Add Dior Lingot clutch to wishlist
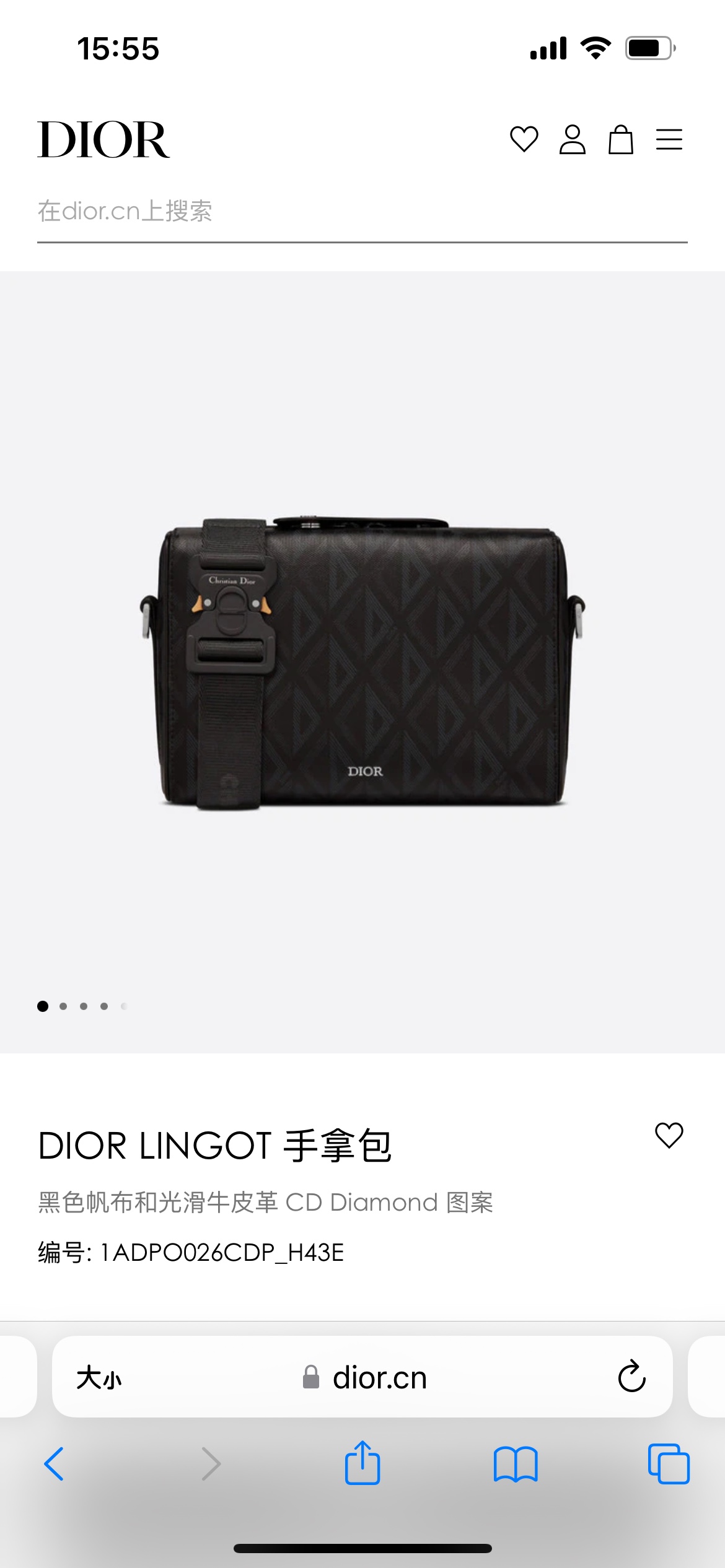The width and height of the screenshot is (725, 1568). tap(669, 1135)
